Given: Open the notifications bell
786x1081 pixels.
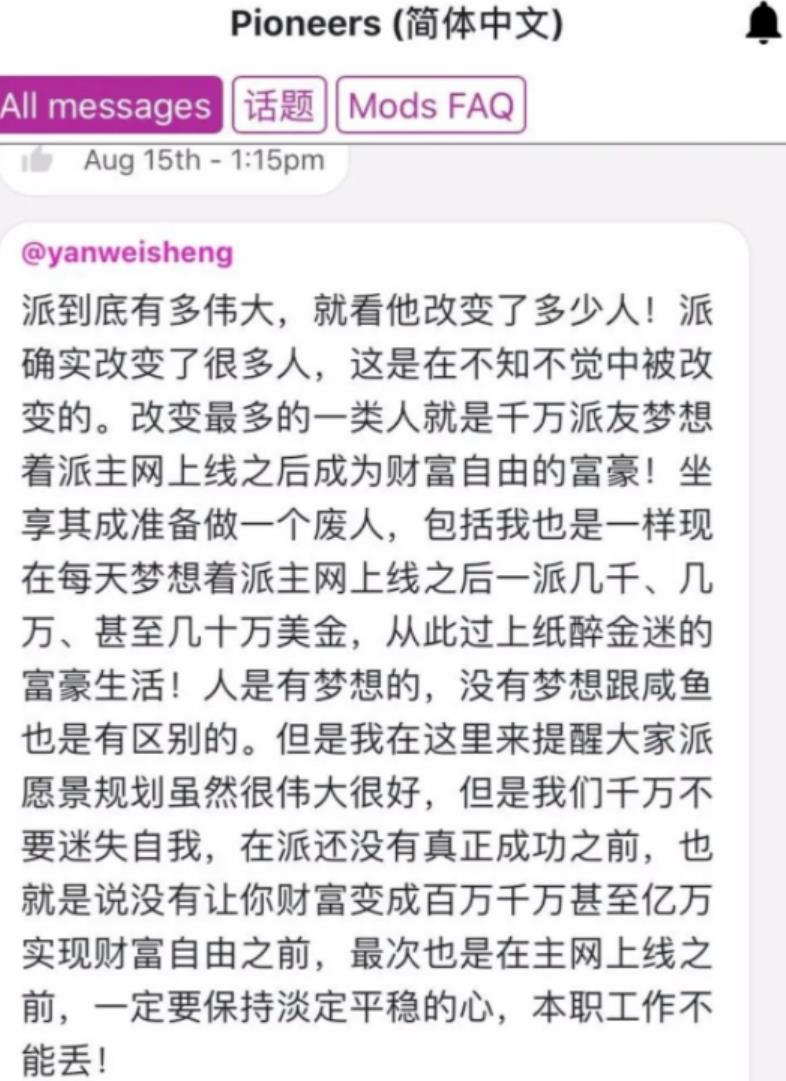Looking at the screenshot, I should point(763,24).
